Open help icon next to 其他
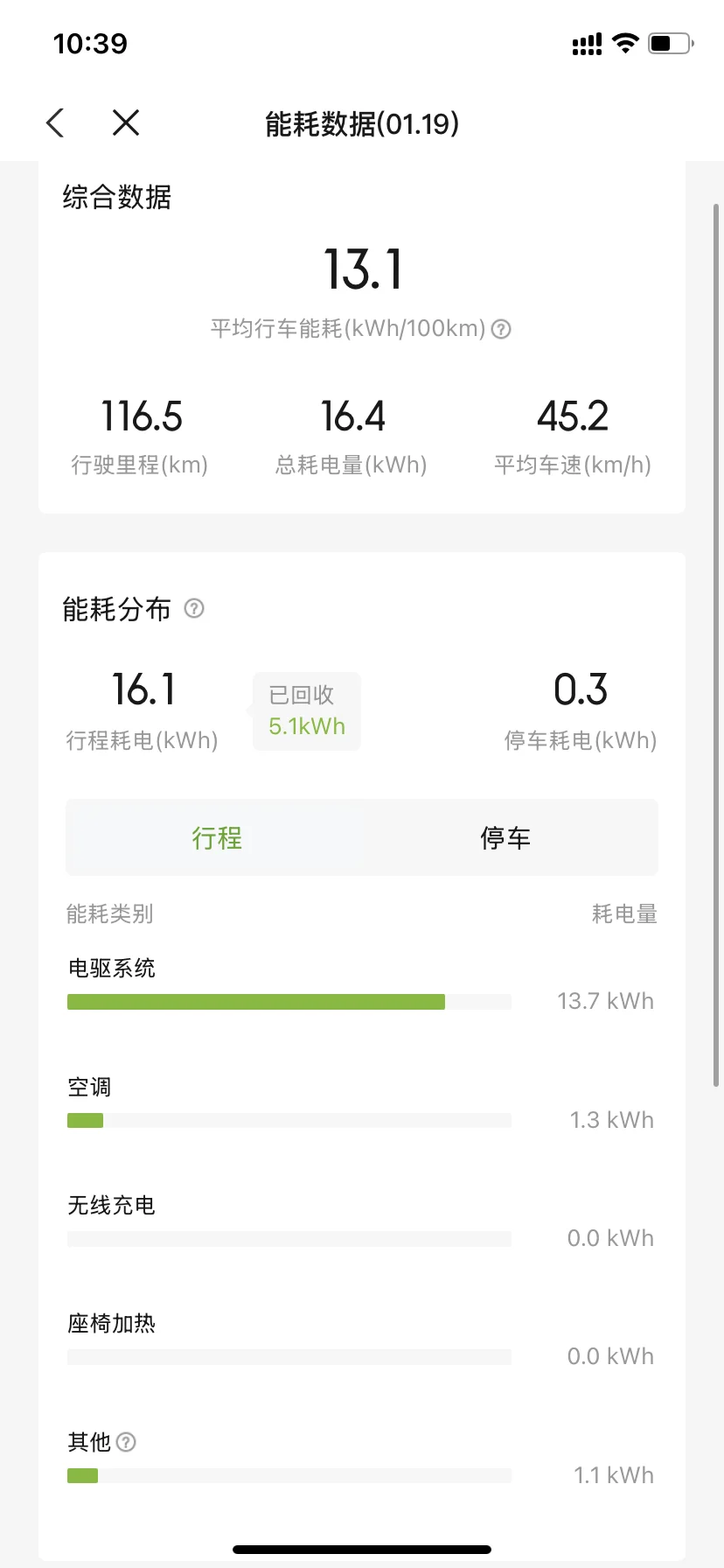724x1568 pixels. (x=126, y=1442)
